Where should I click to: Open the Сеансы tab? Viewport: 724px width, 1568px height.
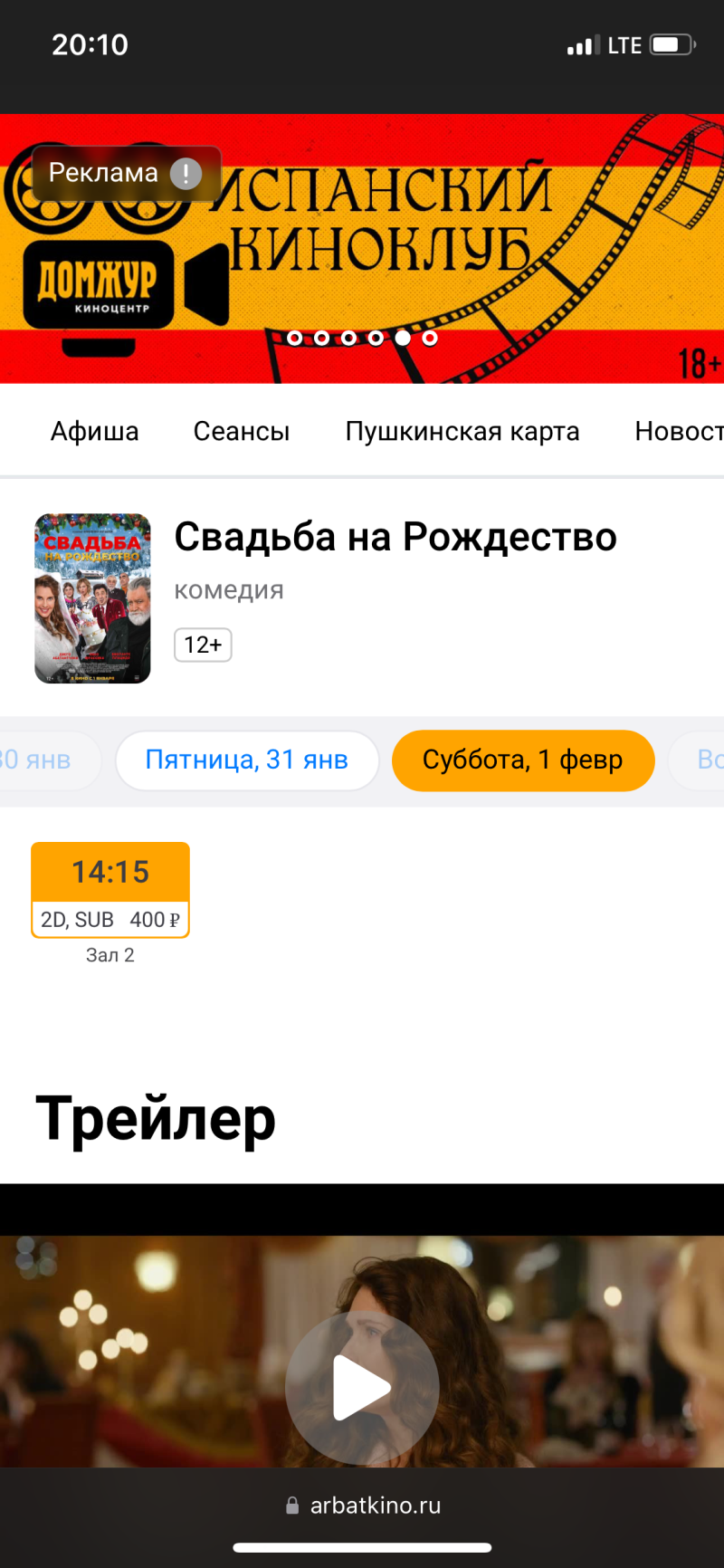[x=242, y=432]
